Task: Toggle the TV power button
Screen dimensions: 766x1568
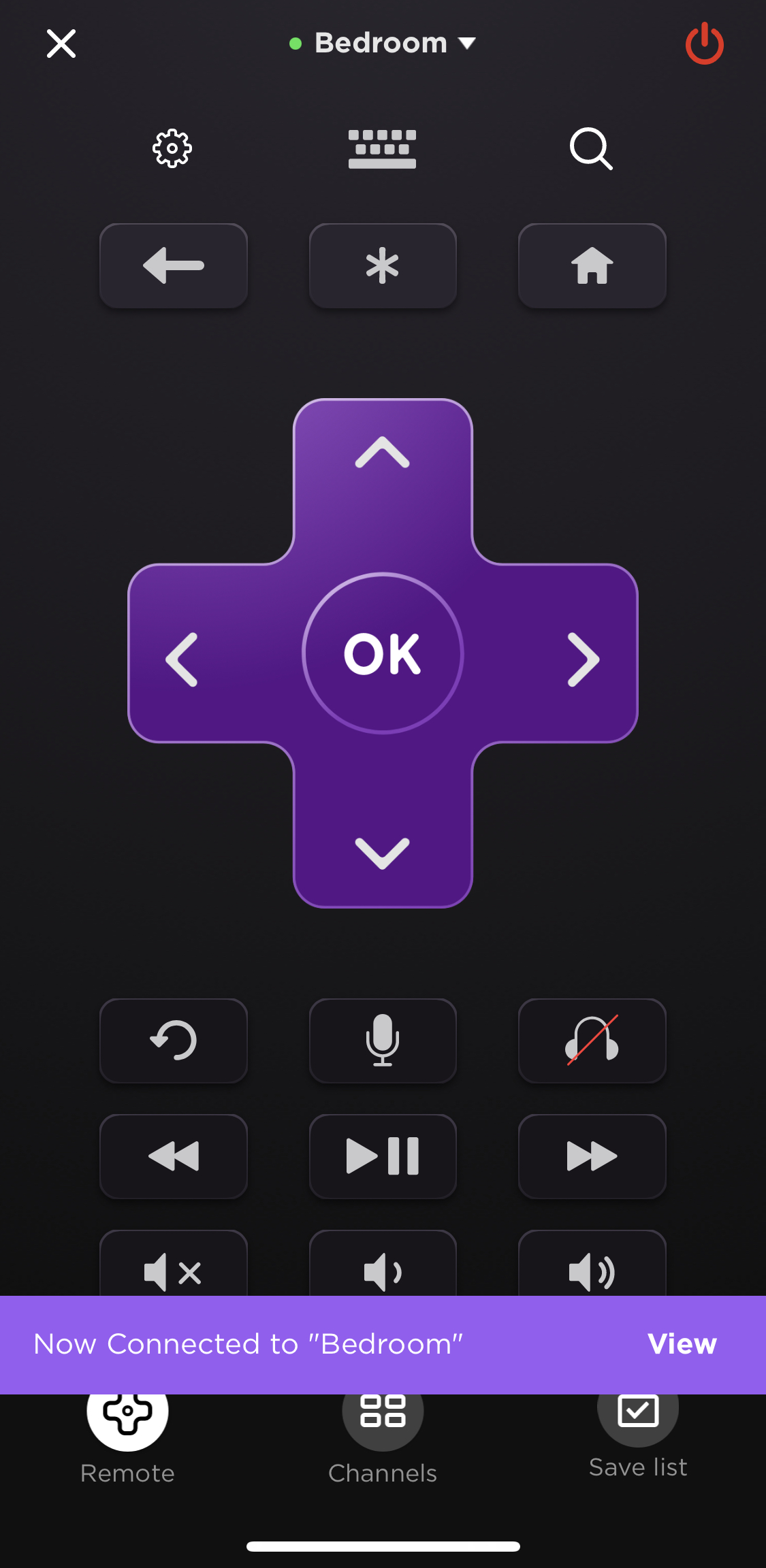Action: (x=704, y=44)
